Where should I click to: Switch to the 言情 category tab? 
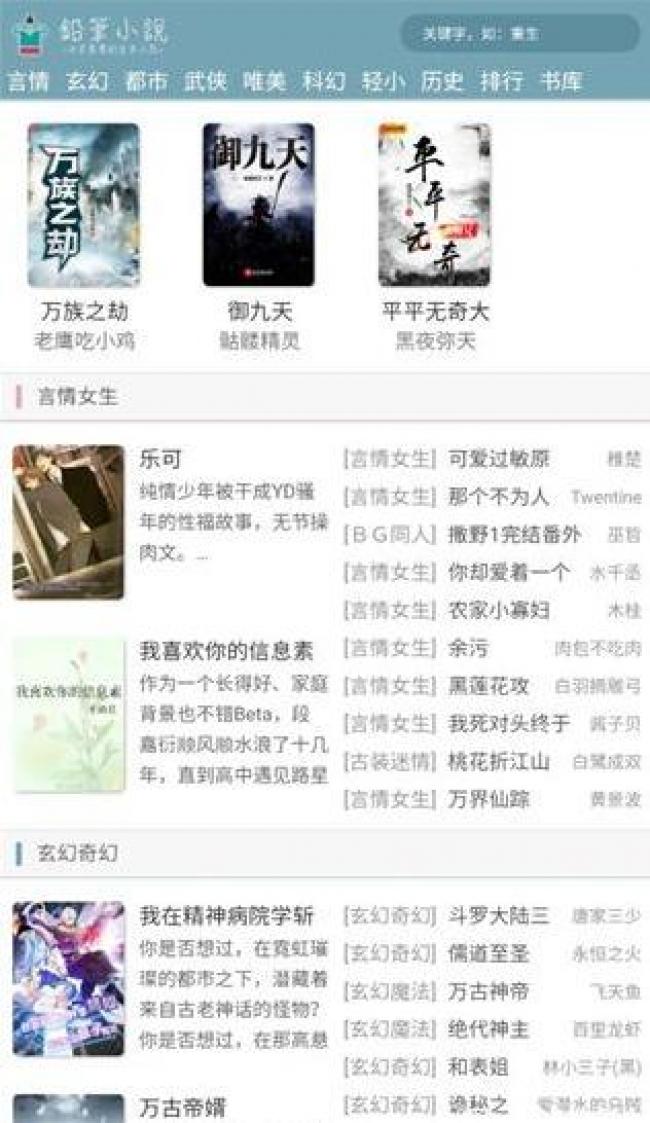(x=28, y=81)
